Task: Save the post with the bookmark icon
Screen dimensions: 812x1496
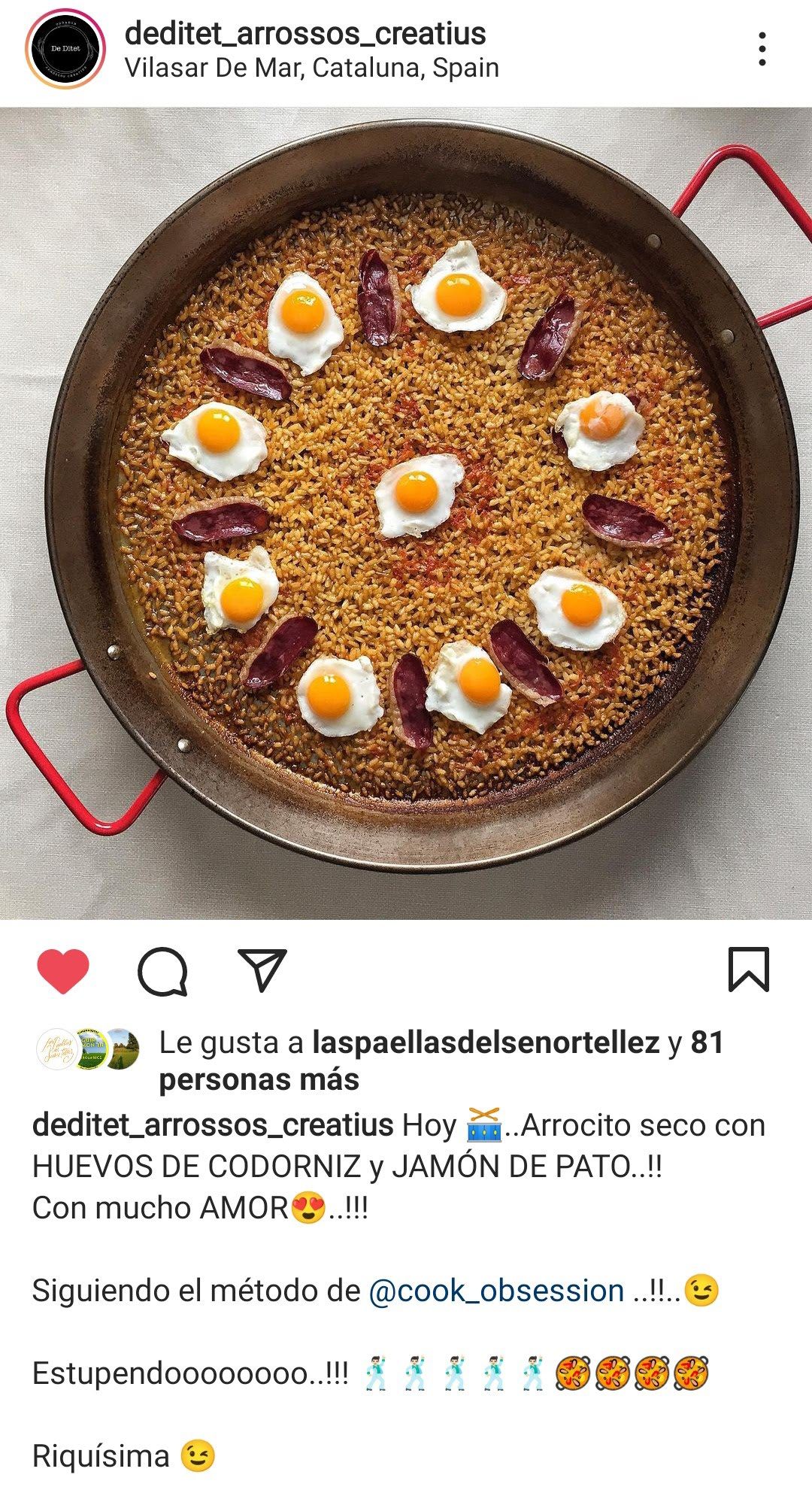Action: [749, 970]
